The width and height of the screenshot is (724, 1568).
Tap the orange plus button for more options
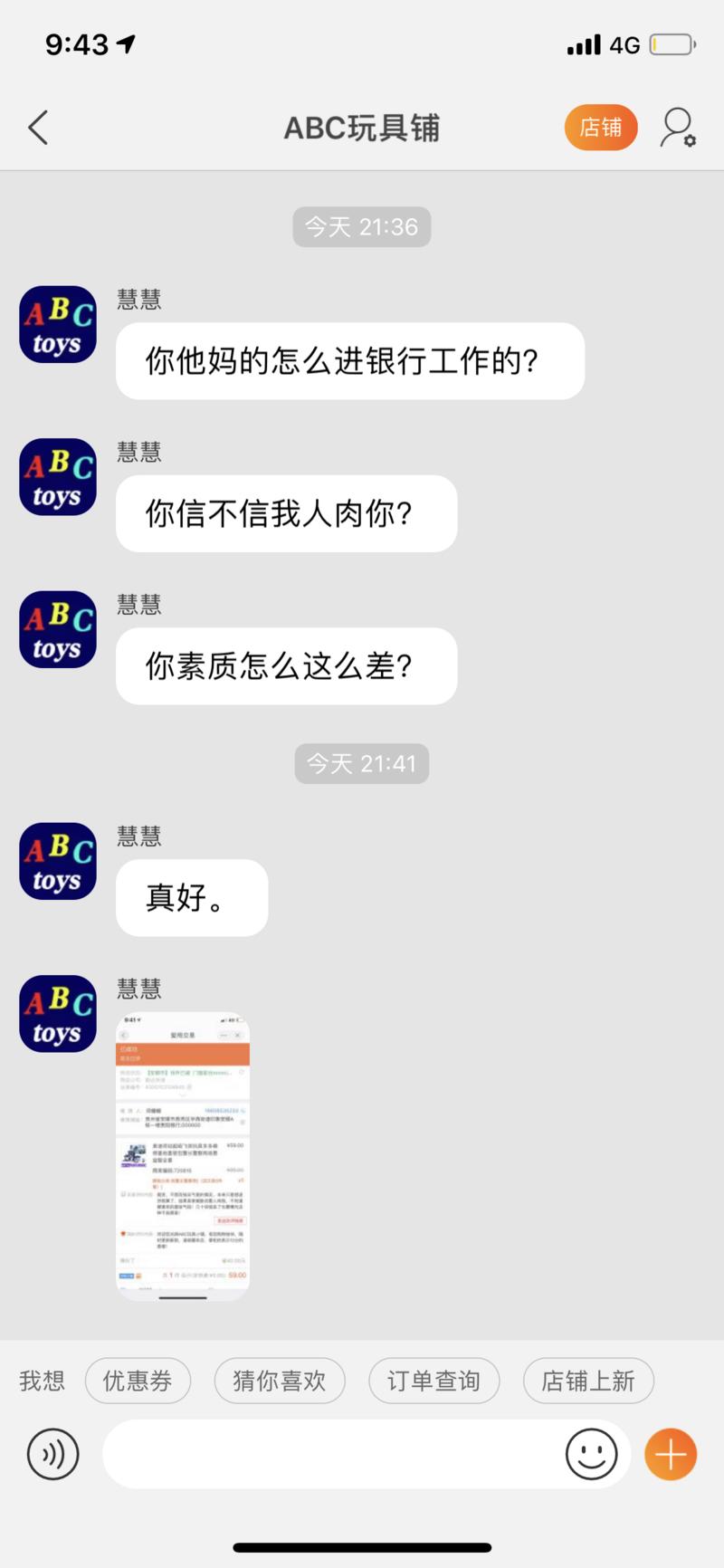click(670, 1454)
